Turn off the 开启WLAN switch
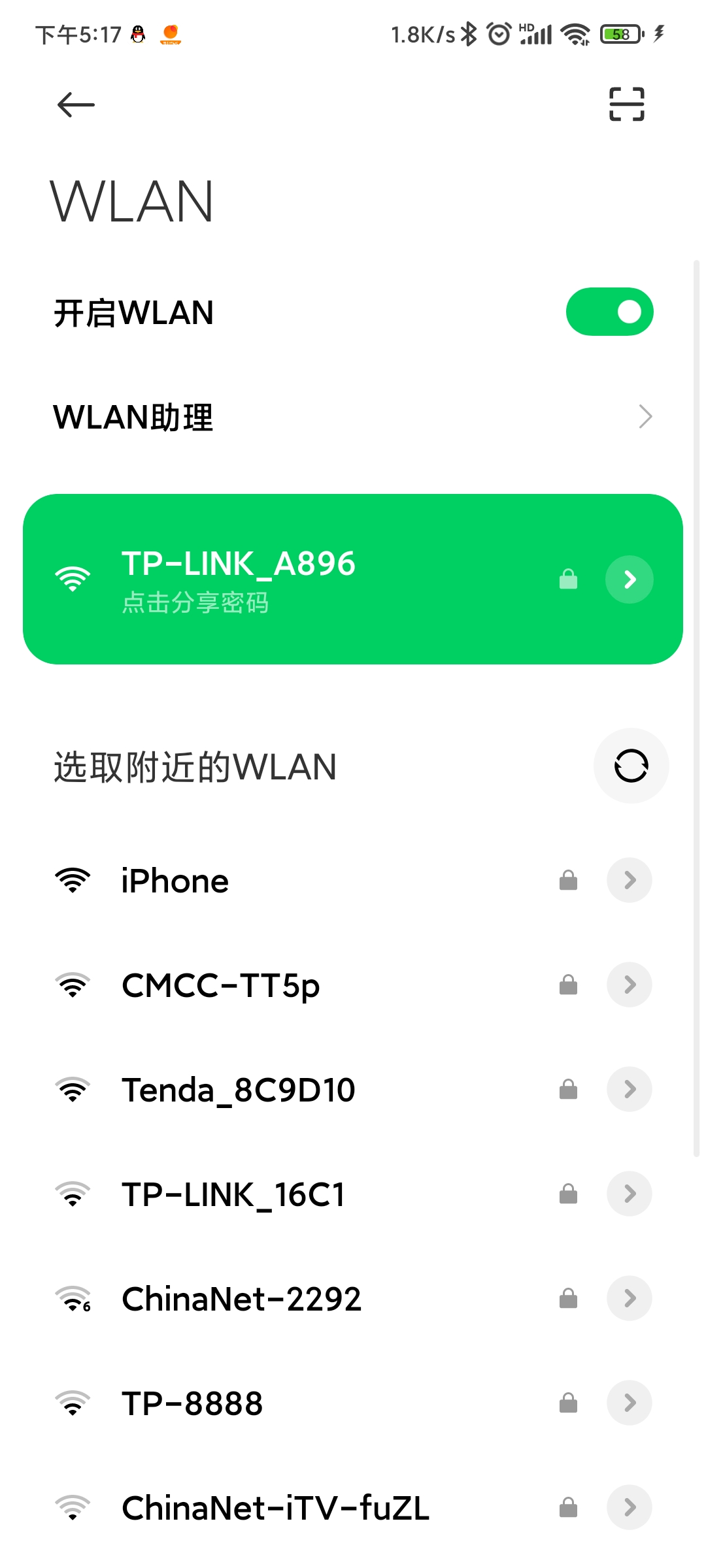Viewport: 706px width, 1568px height. point(609,312)
